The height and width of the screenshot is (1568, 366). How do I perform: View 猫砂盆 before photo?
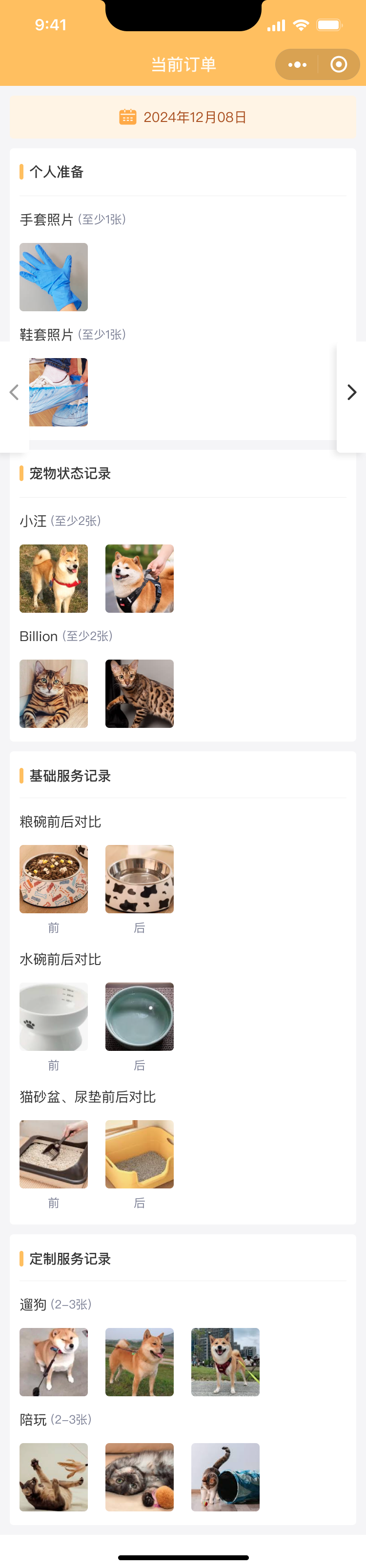(x=54, y=1153)
